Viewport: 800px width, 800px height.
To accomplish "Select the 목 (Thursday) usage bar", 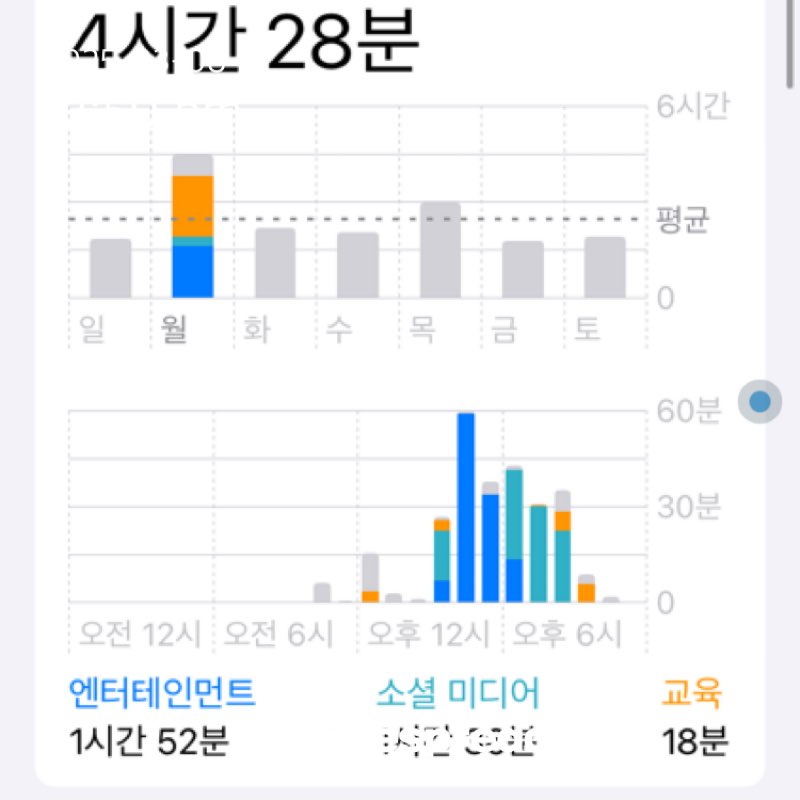I will (440, 250).
